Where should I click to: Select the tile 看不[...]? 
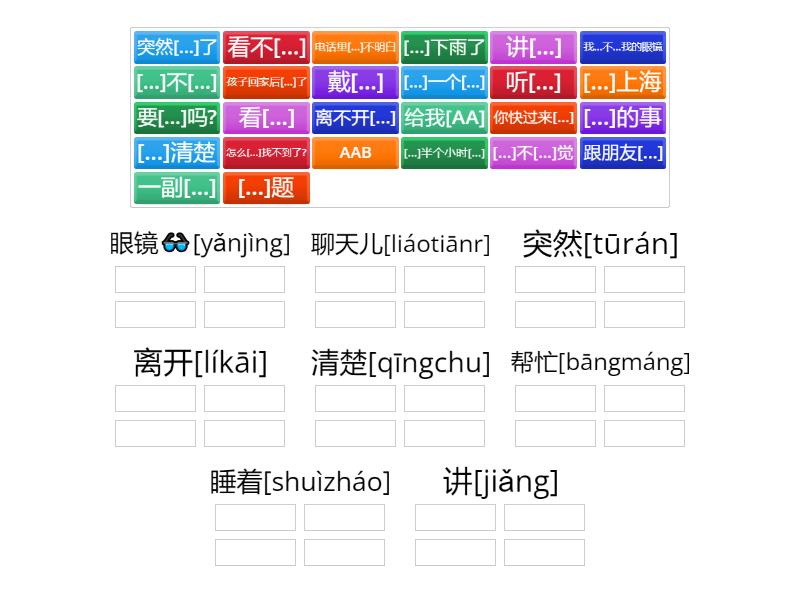266,47
